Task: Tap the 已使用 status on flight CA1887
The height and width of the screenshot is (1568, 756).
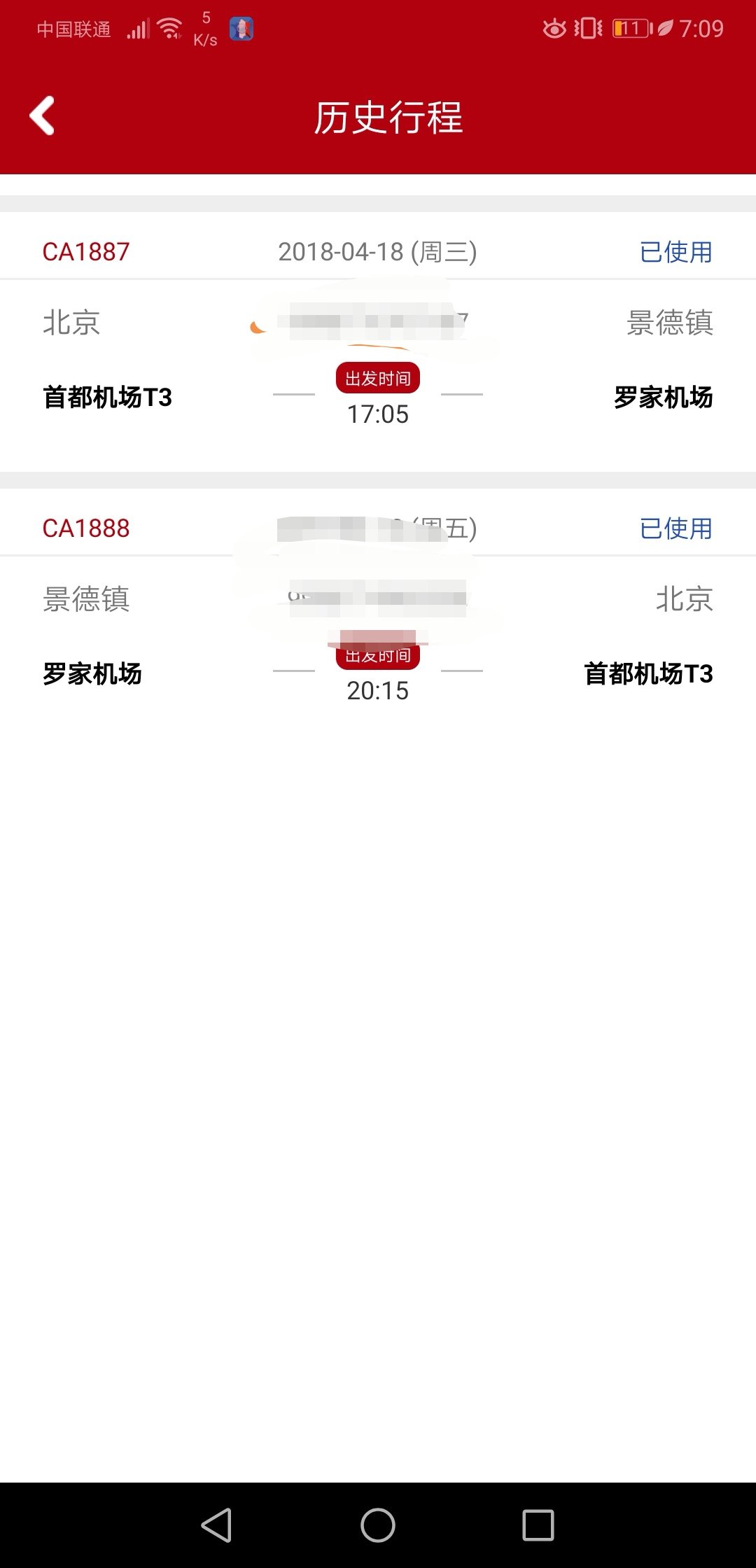Action: [676, 253]
